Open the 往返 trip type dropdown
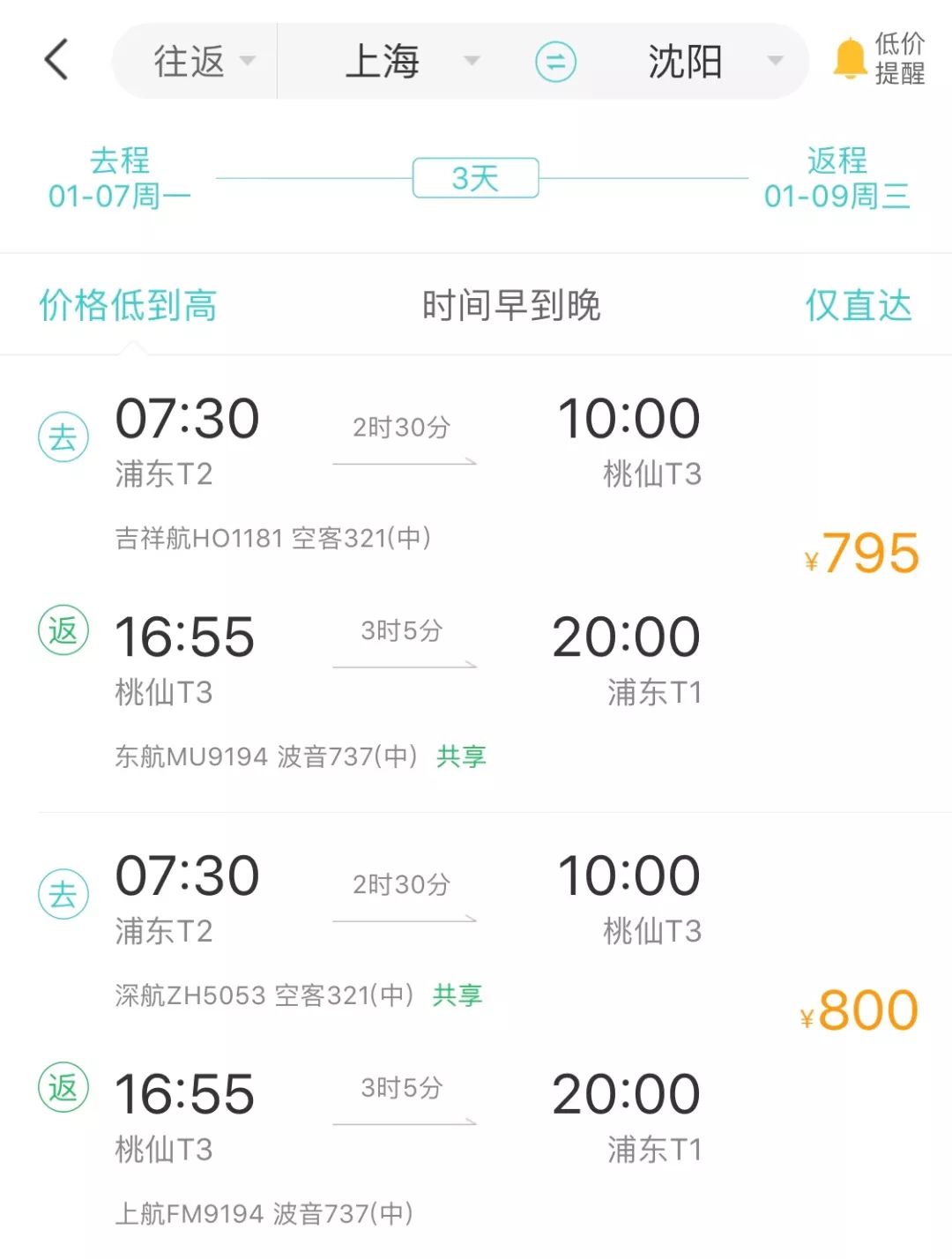Image resolution: width=952 pixels, height=1259 pixels. coord(190,60)
